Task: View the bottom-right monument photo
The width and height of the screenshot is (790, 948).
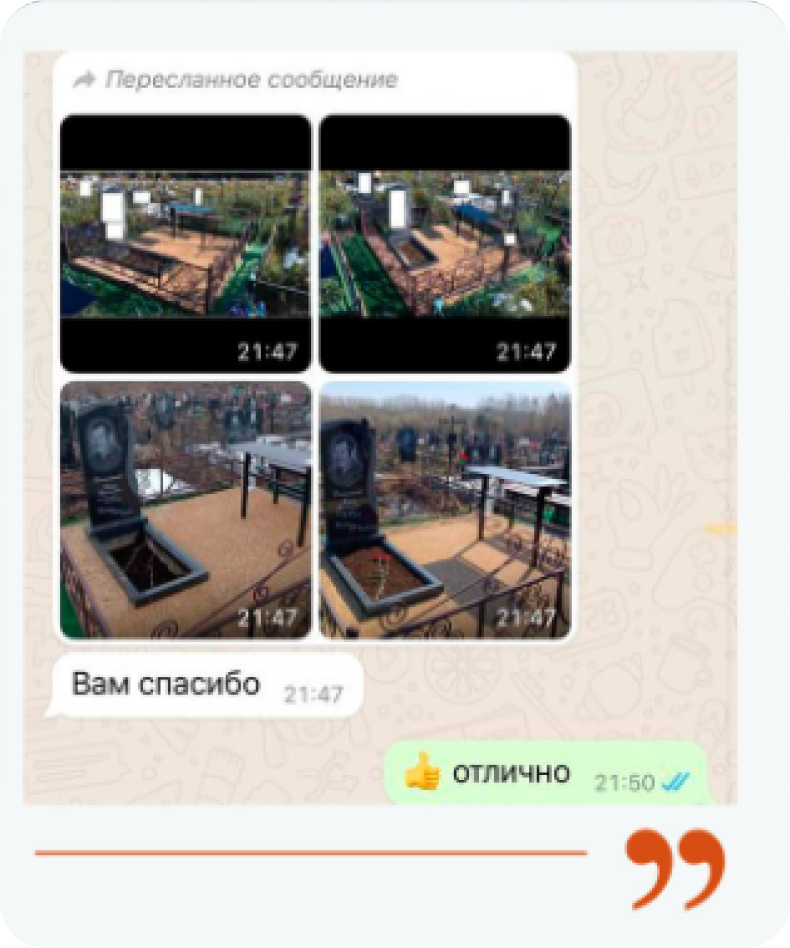Action: 447,505
